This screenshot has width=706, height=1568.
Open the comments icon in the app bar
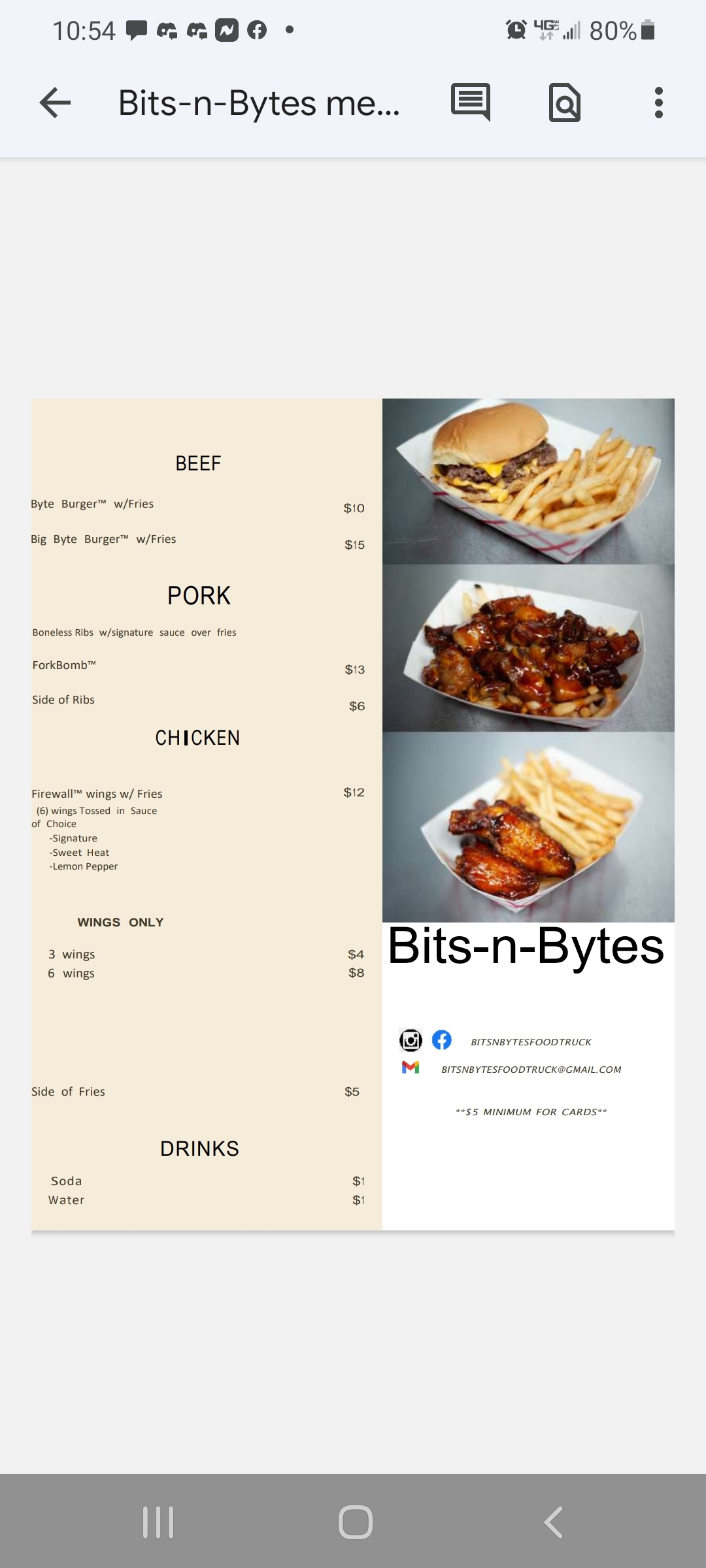coord(470,103)
